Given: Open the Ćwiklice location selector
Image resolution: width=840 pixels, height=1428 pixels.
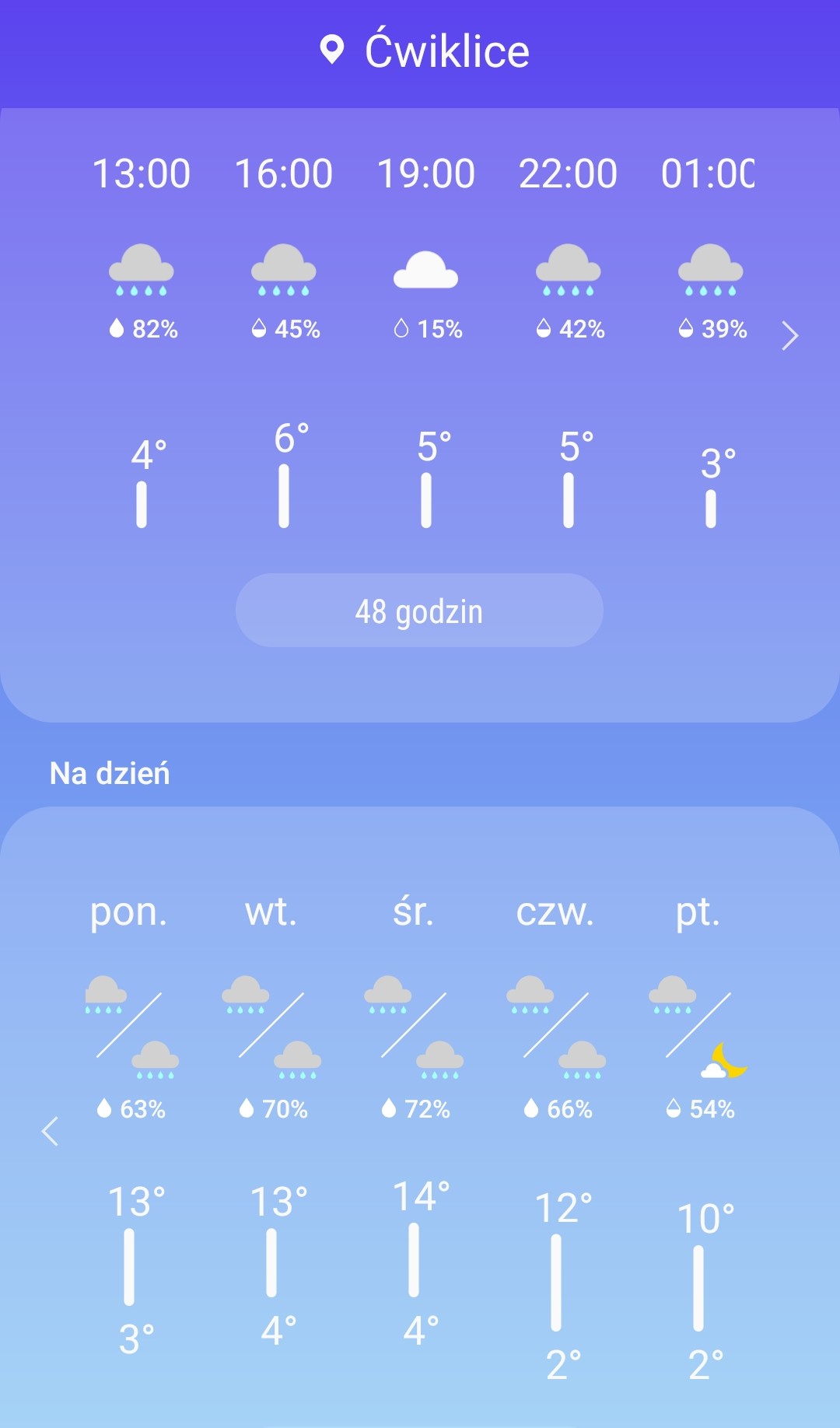Looking at the screenshot, I should pos(425,51).
